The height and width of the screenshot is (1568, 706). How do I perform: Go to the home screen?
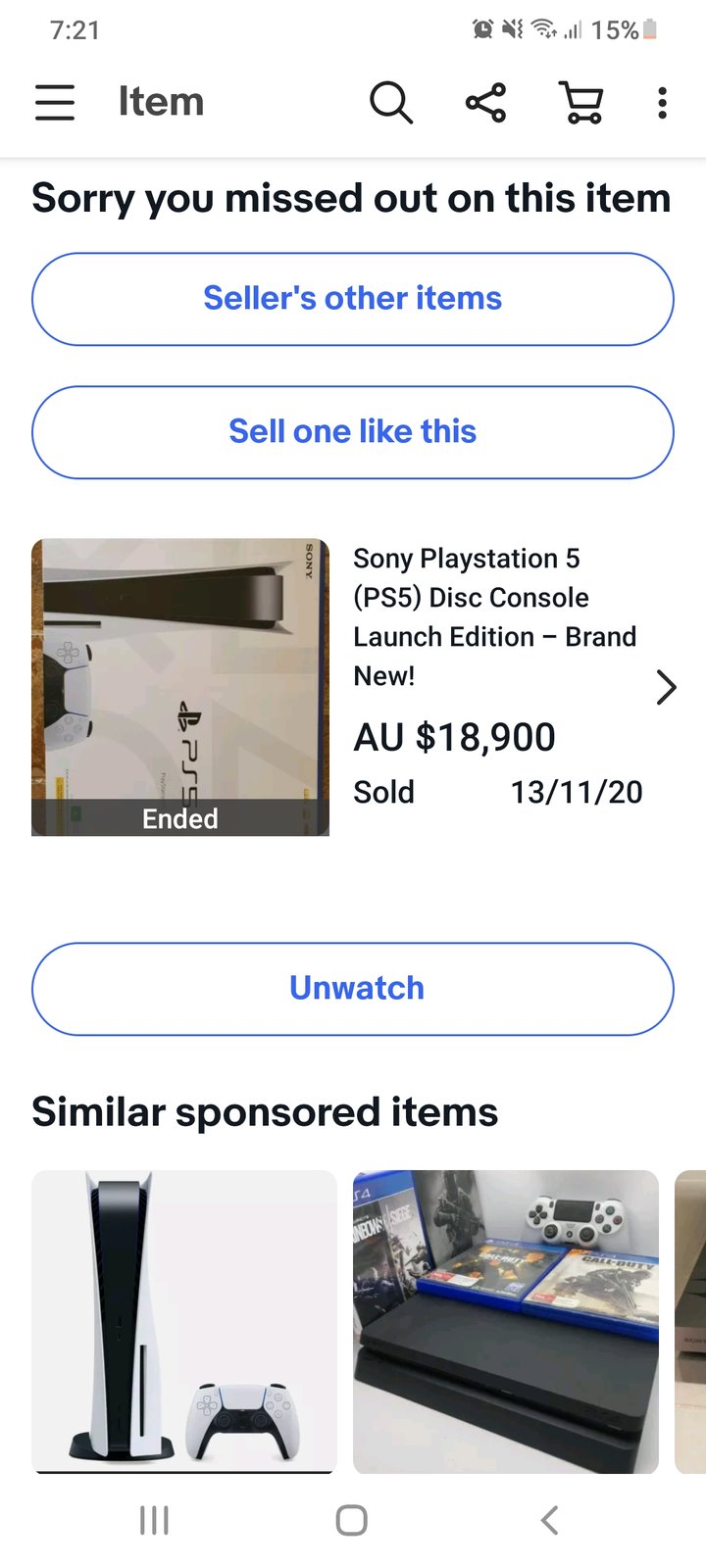pos(351,1521)
